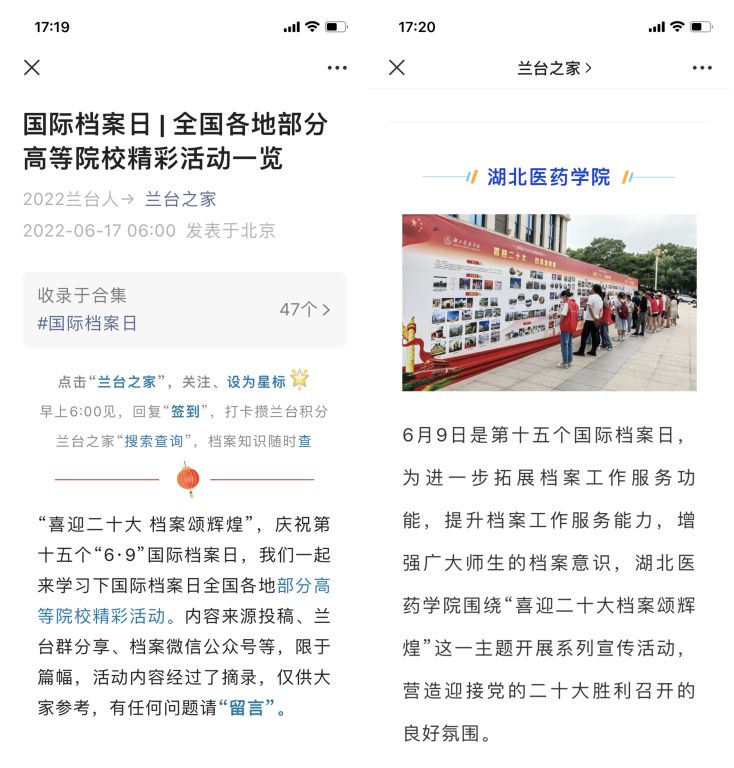734x768 pixels.
Task: Open the #国际档案日 collection card
Action: (184, 309)
